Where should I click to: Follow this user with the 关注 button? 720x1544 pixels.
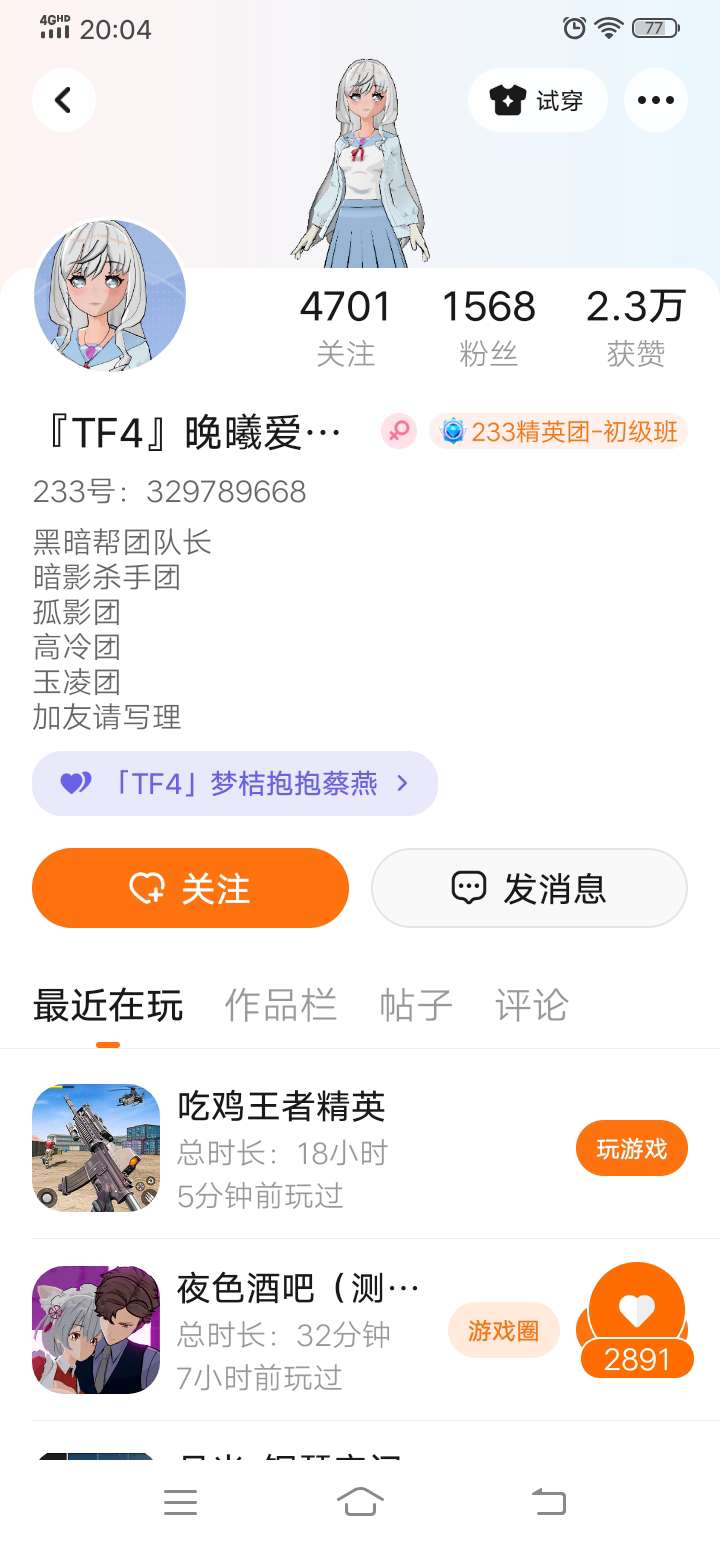point(190,888)
